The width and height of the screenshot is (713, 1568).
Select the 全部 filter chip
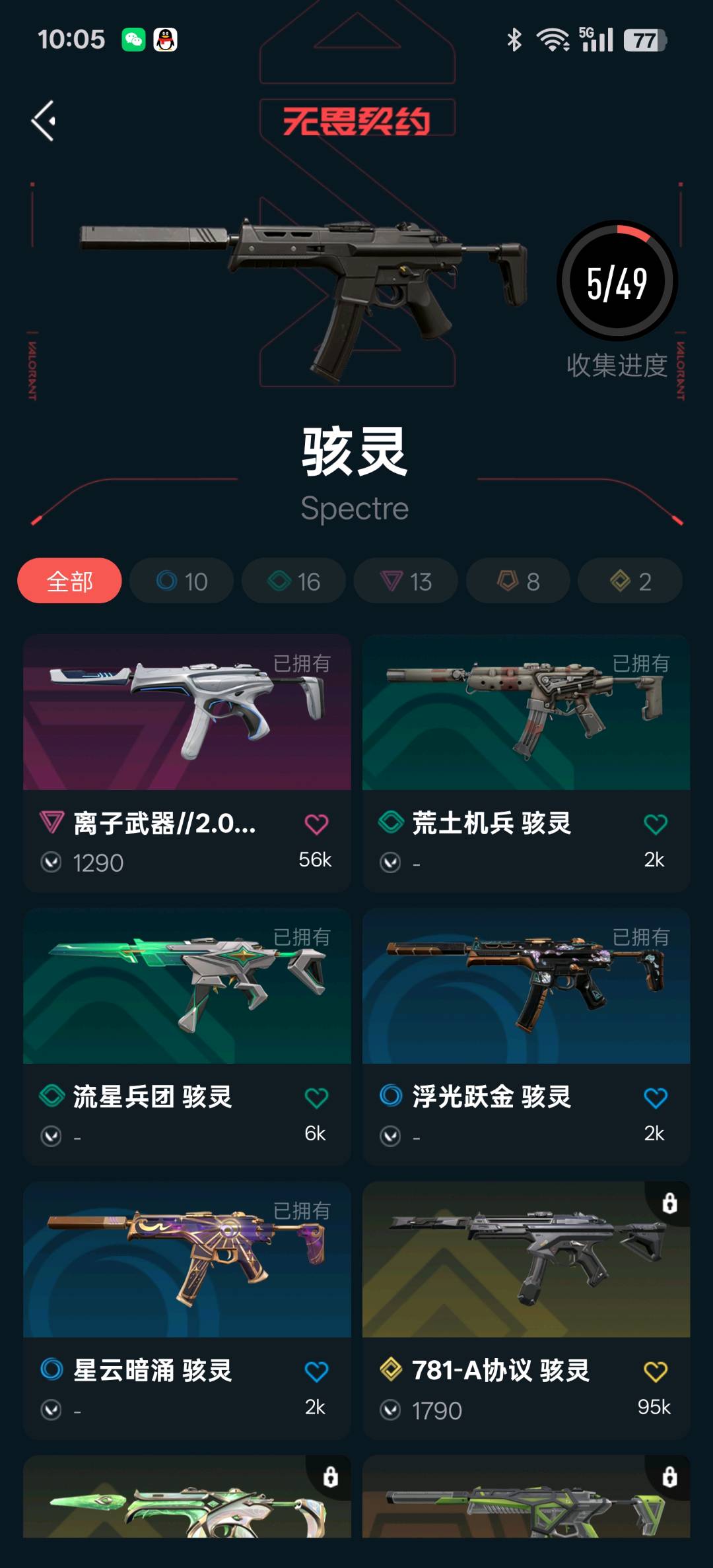(x=69, y=581)
